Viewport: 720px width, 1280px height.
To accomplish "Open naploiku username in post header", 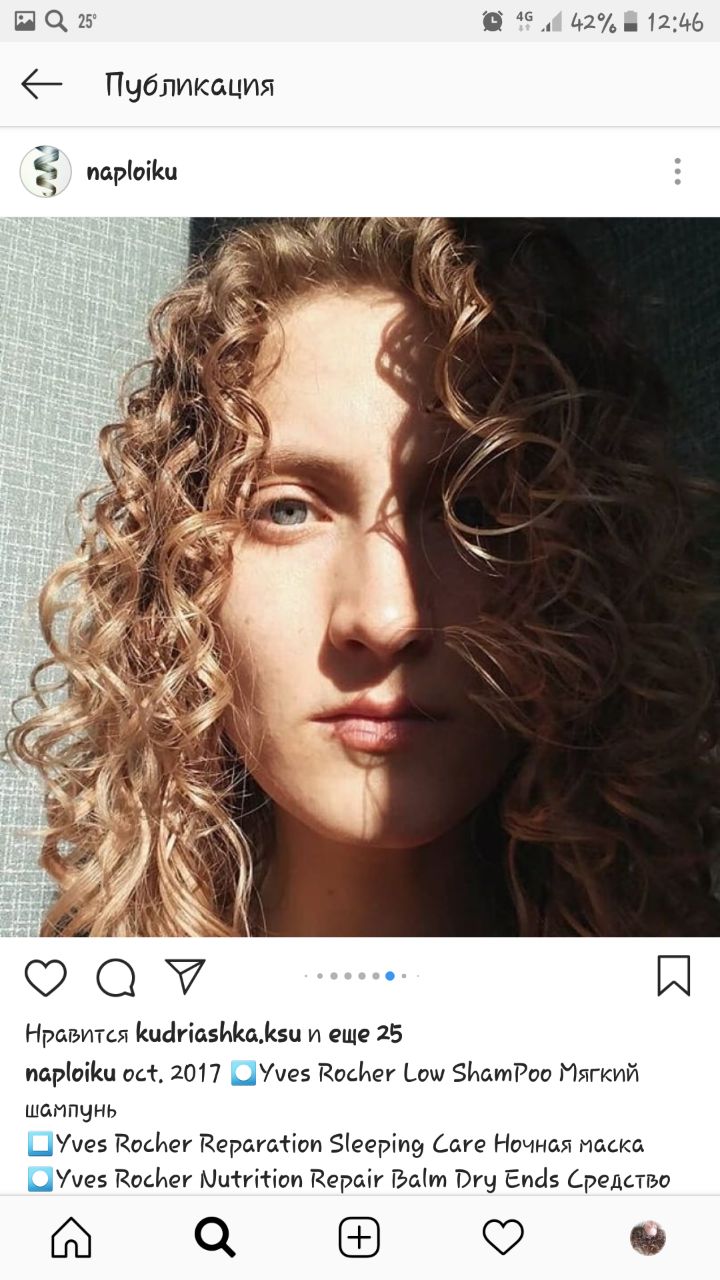I will click(x=132, y=172).
